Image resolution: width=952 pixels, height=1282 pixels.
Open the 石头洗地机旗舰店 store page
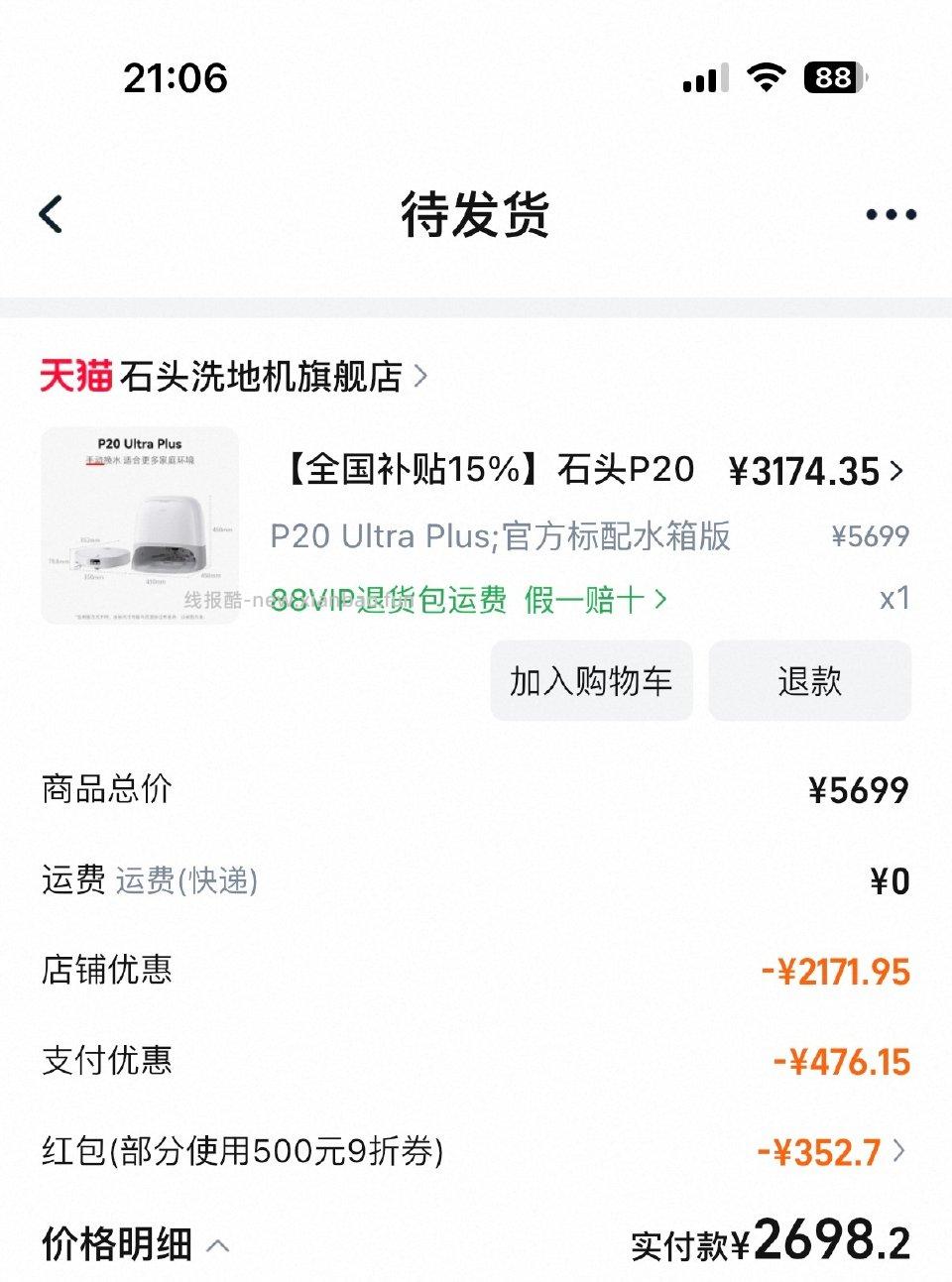[x=263, y=377]
